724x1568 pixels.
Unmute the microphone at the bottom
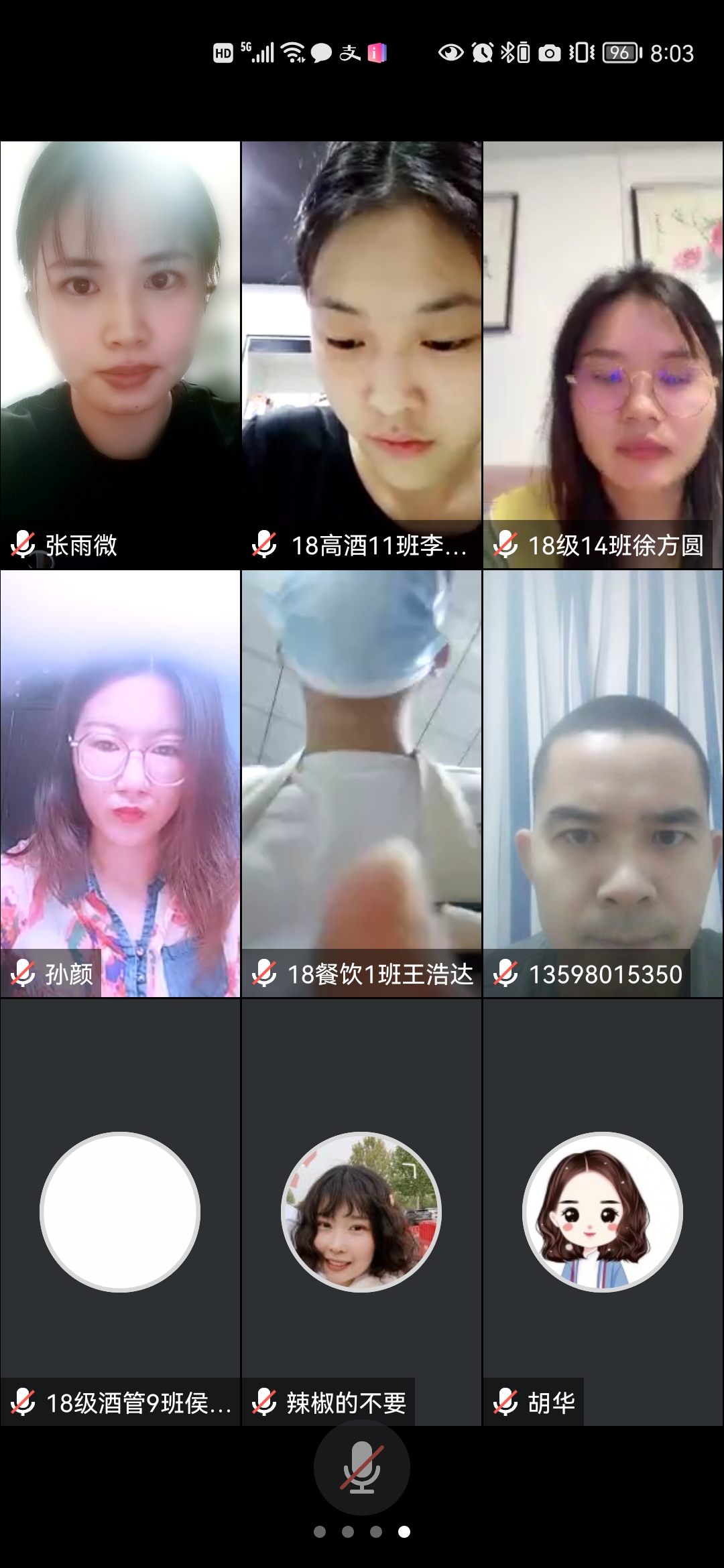coord(361,1467)
